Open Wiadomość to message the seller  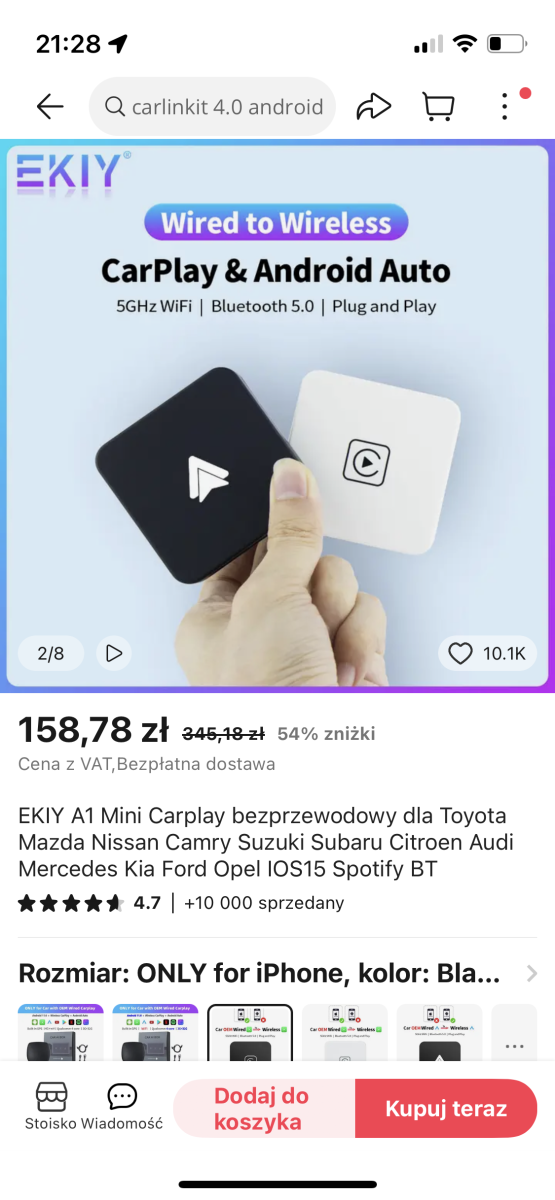coord(122,1107)
